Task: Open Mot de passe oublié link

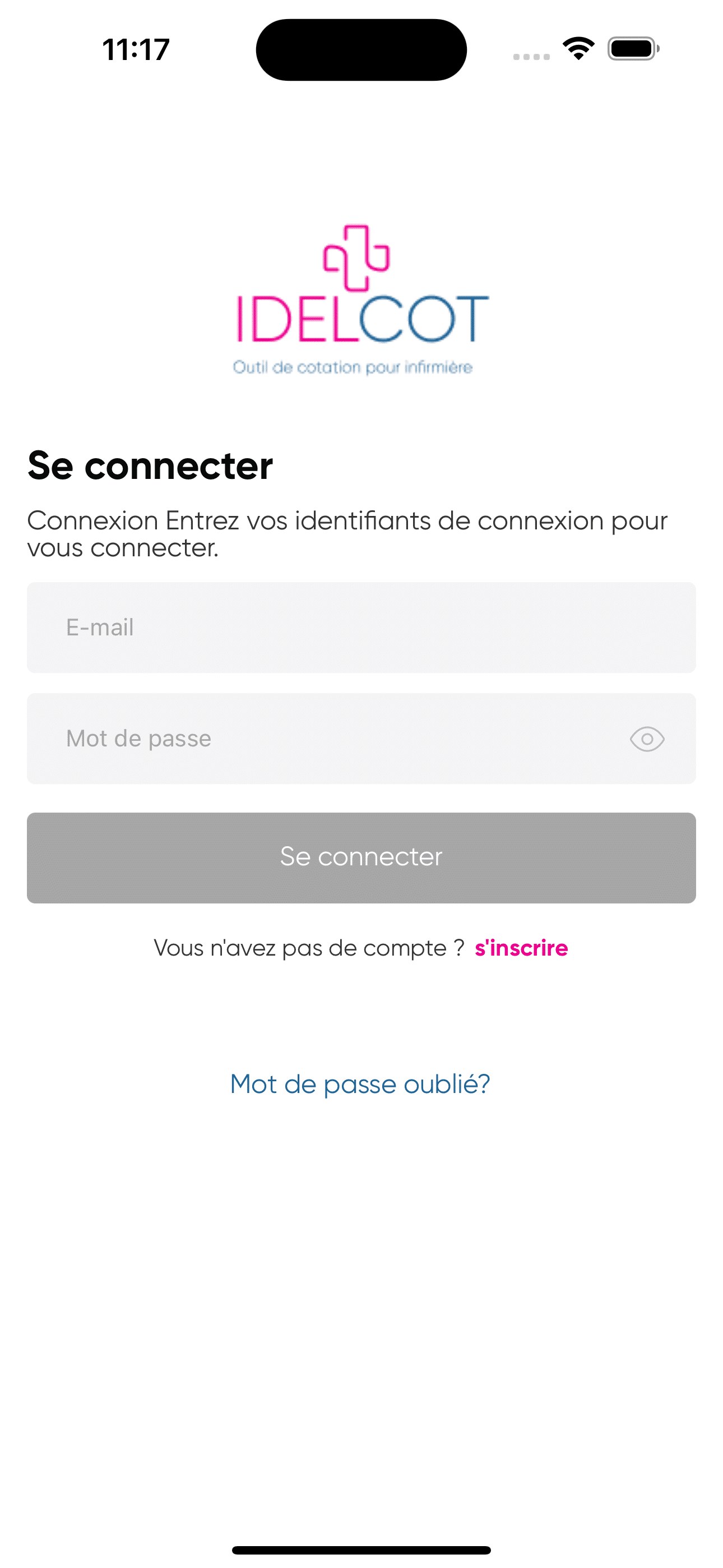Action: pos(360,1084)
